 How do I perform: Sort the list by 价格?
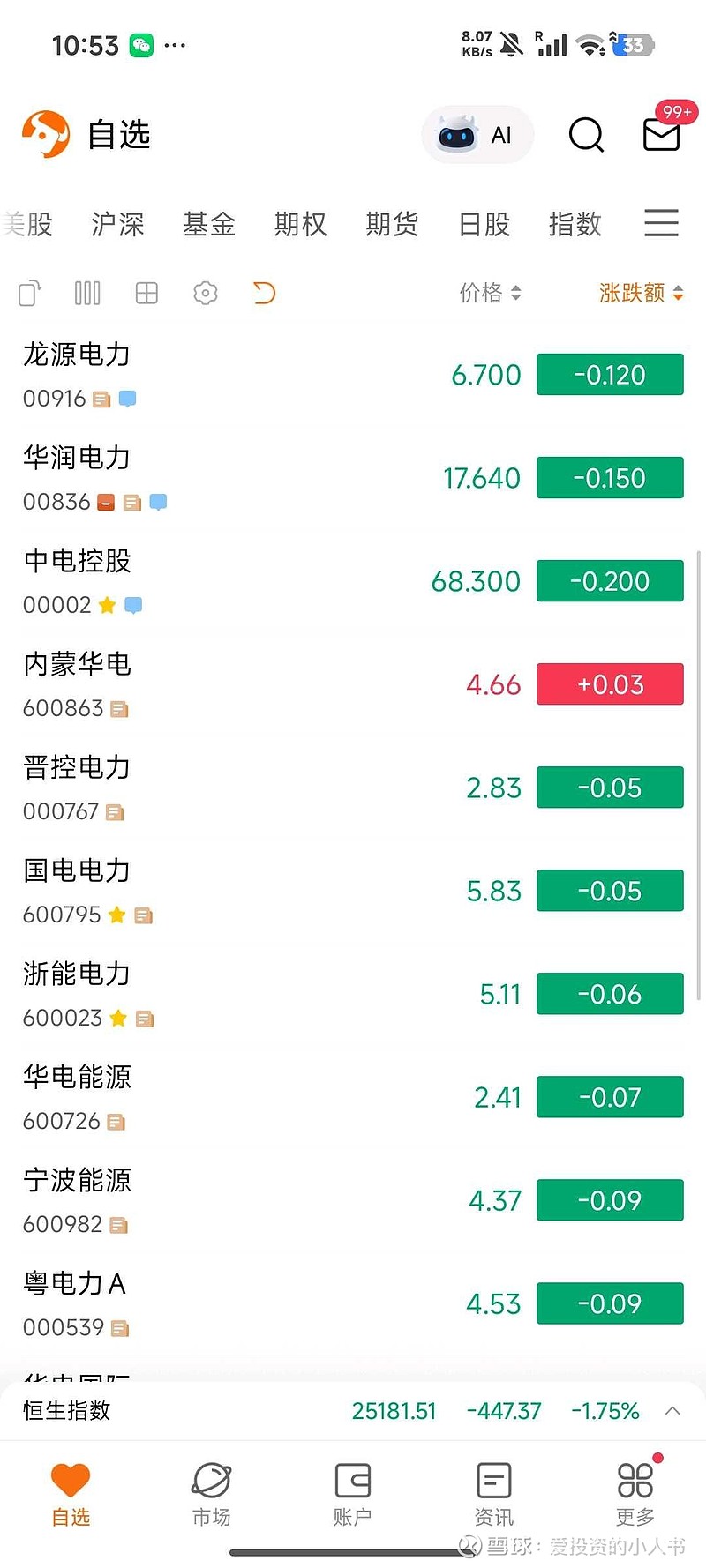pyautogui.click(x=490, y=293)
